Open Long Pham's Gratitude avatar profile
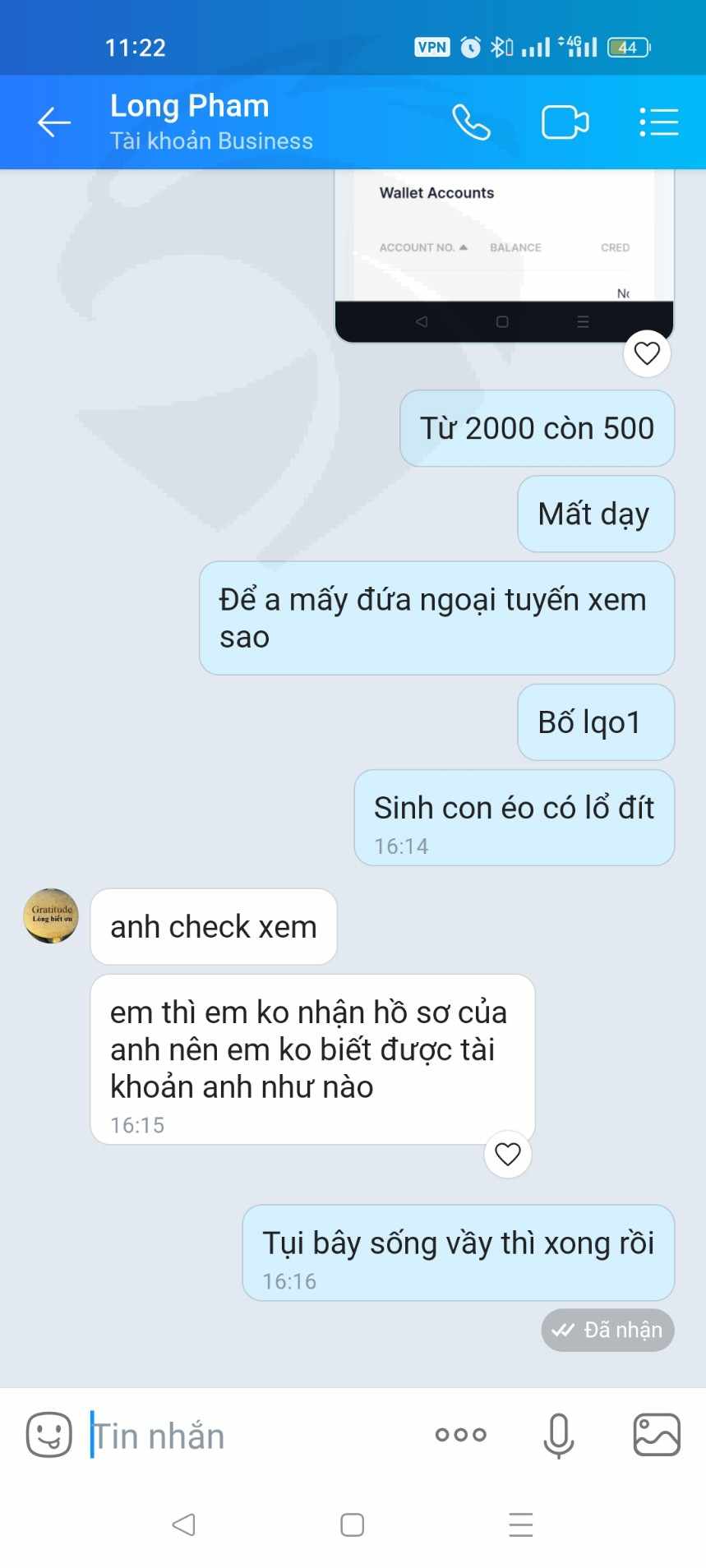706x1568 pixels. point(51,915)
